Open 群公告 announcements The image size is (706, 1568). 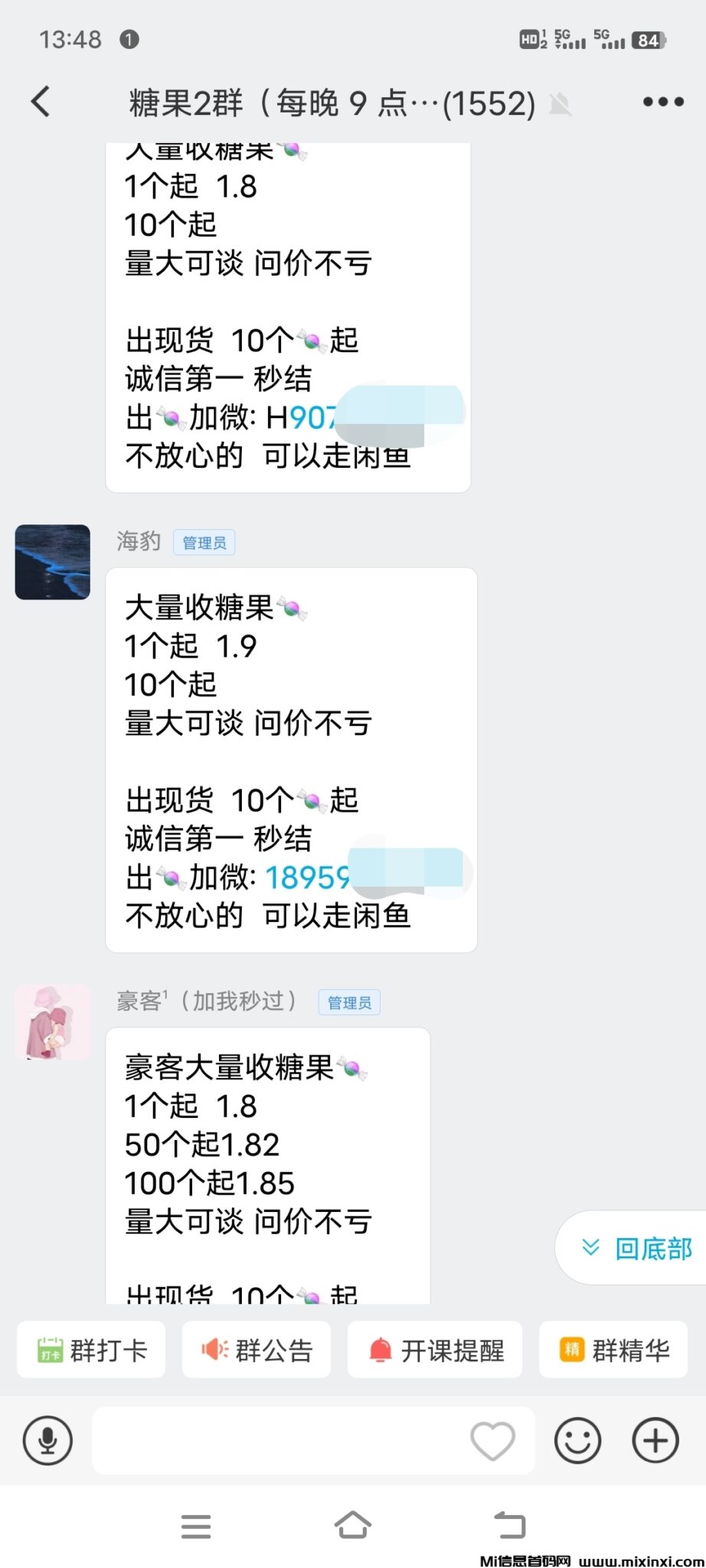point(257,1350)
